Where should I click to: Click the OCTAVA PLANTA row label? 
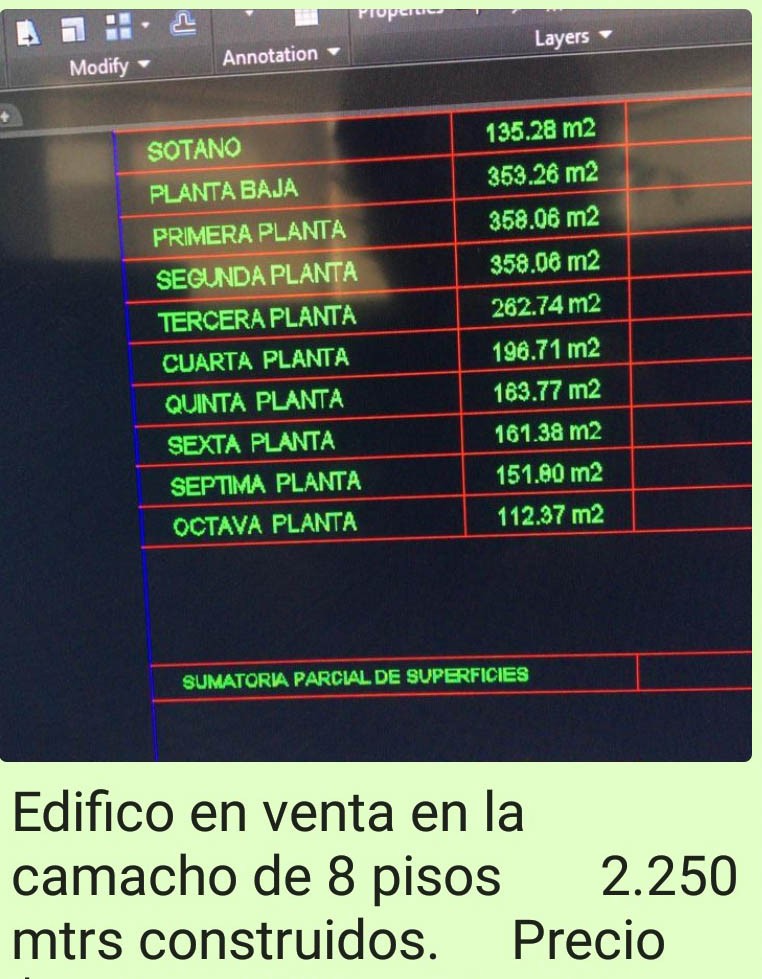pos(269,520)
